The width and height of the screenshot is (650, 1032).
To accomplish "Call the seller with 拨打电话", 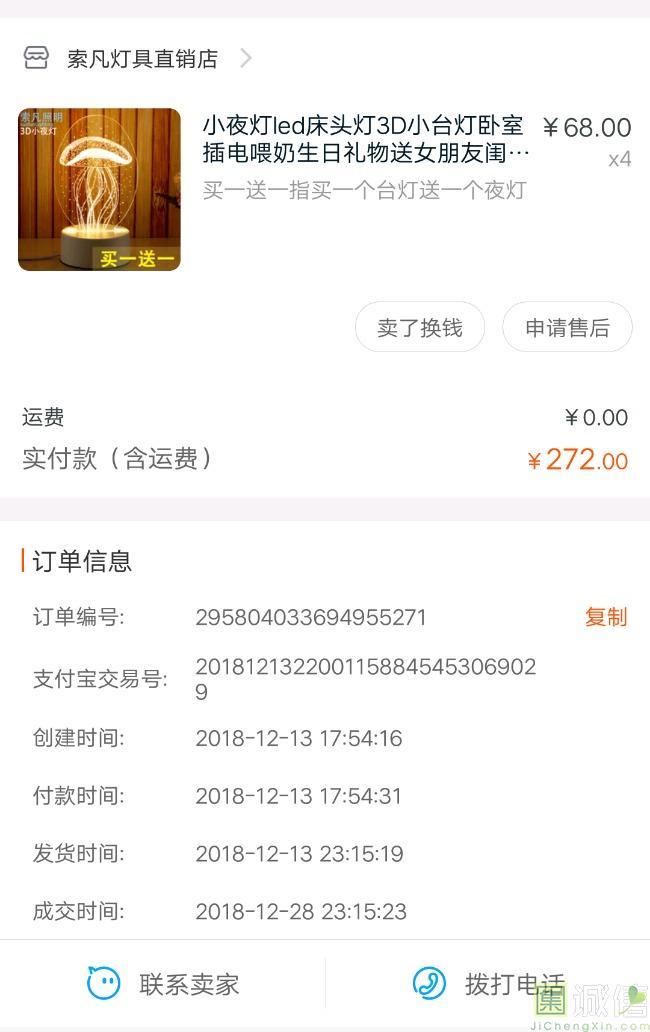I will click(488, 984).
